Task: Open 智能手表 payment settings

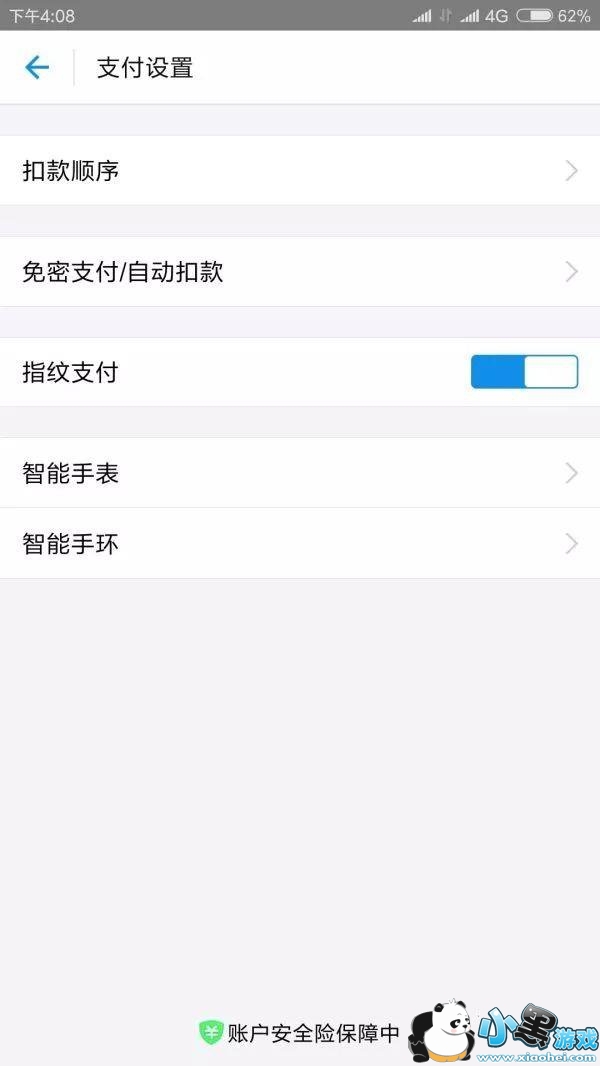Action: (x=300, y=473)
